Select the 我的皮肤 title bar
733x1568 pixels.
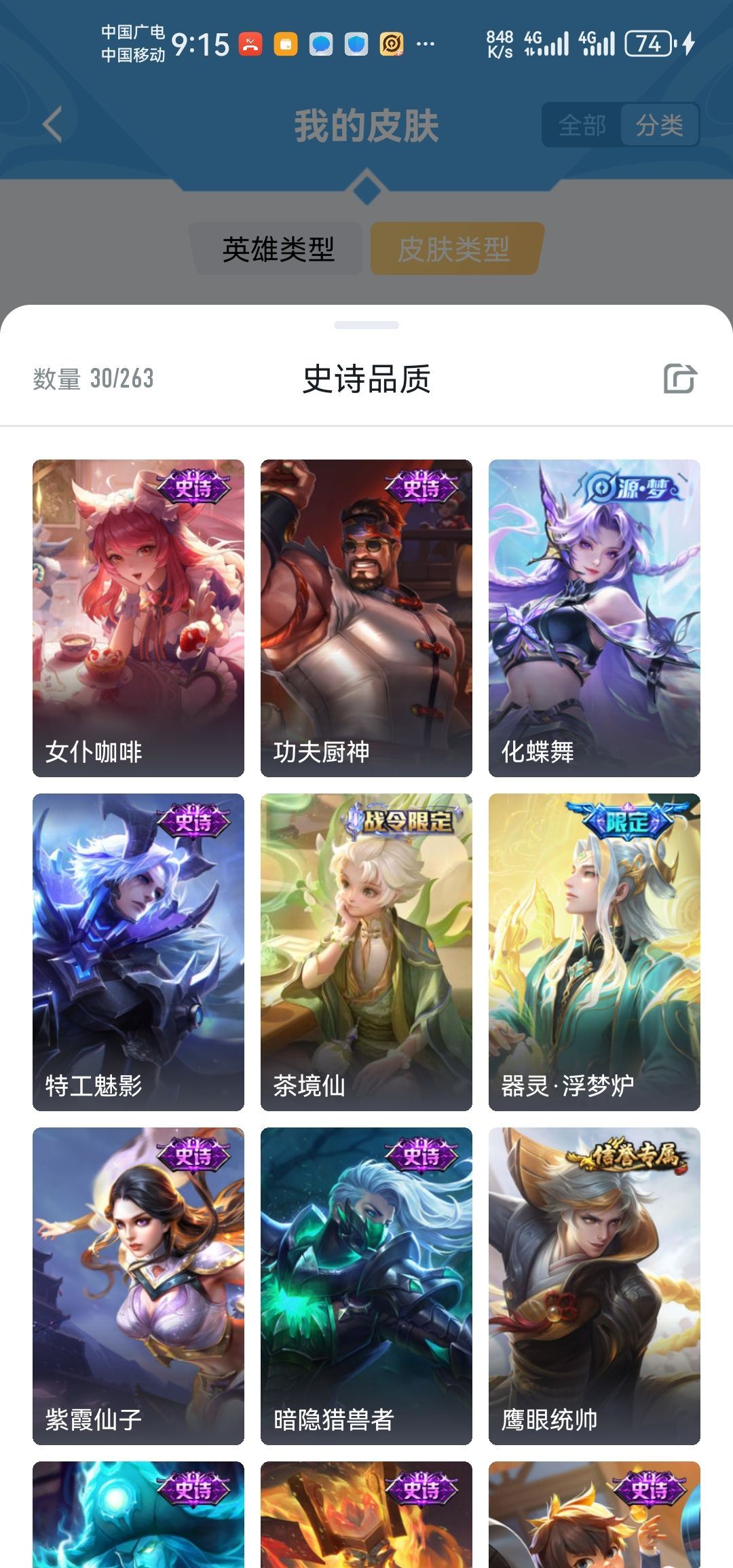coord(366,125)
